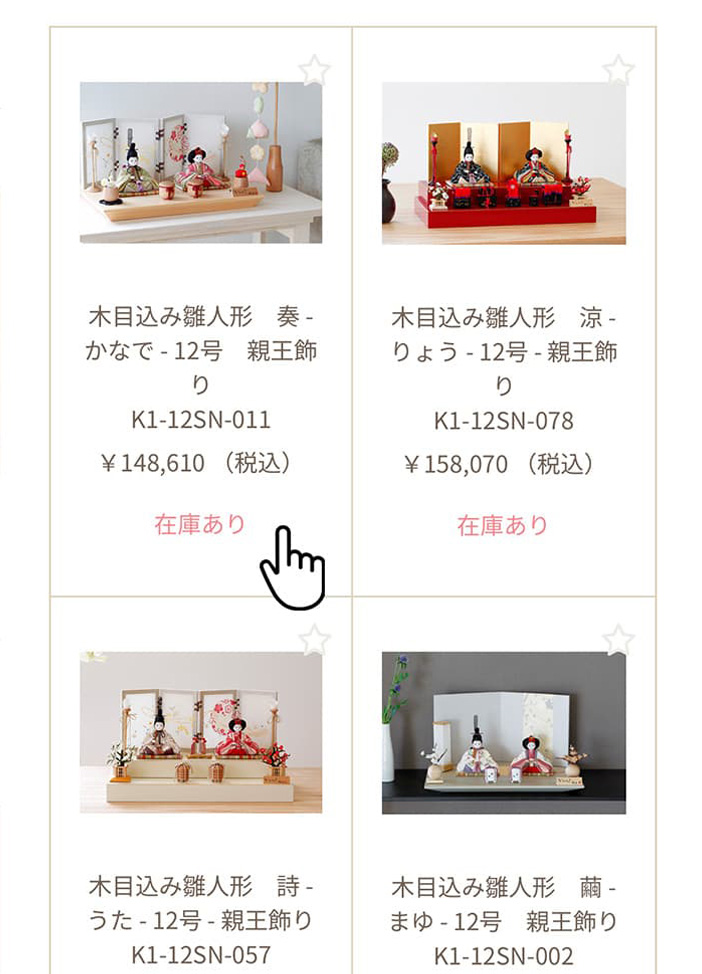The image size is (702, 974).
Task: Add 詩 - うた to favorites via its star
Action: click(x=314, y=640)
